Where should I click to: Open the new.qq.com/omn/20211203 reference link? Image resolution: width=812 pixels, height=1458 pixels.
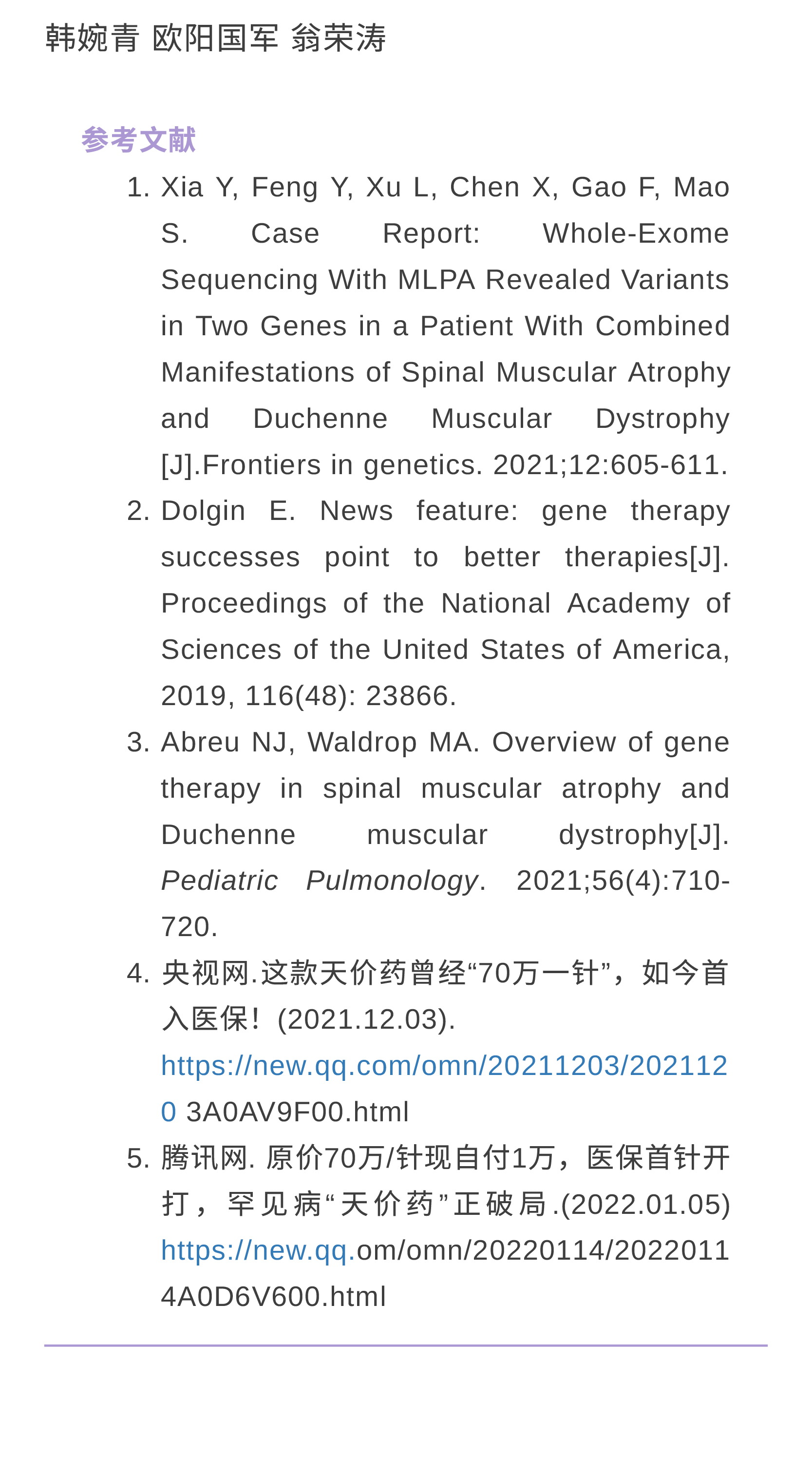[x=444, y=1066]
